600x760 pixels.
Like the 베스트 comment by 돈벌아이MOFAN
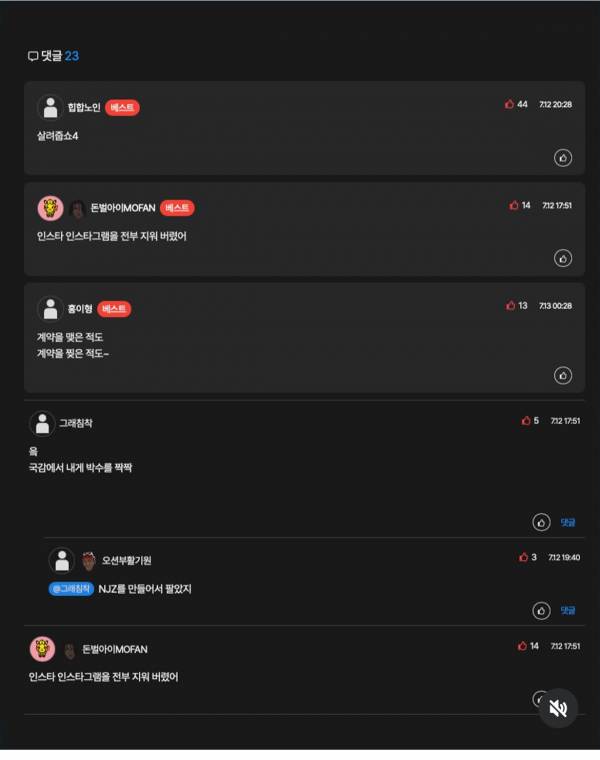[563, 259]
